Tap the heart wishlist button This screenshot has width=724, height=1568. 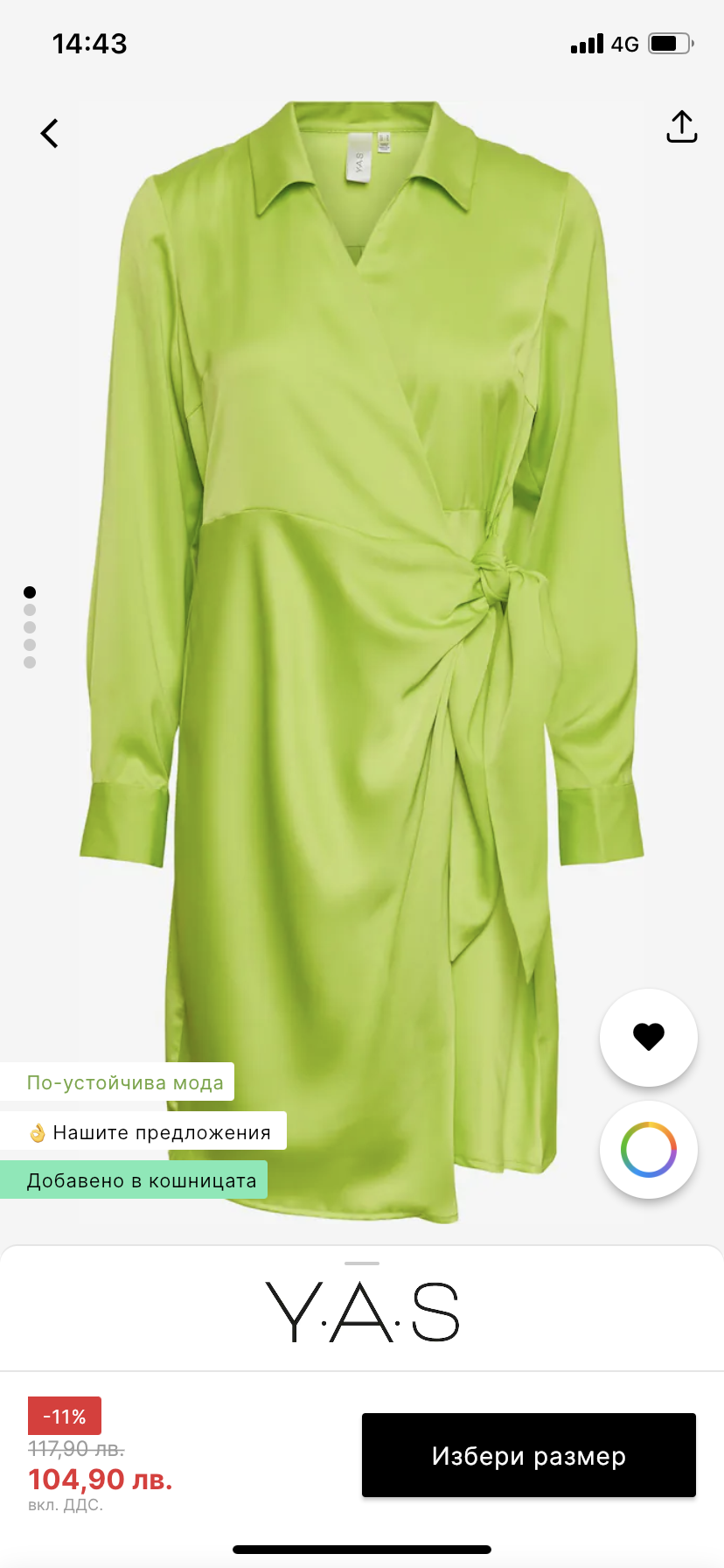649,1037
